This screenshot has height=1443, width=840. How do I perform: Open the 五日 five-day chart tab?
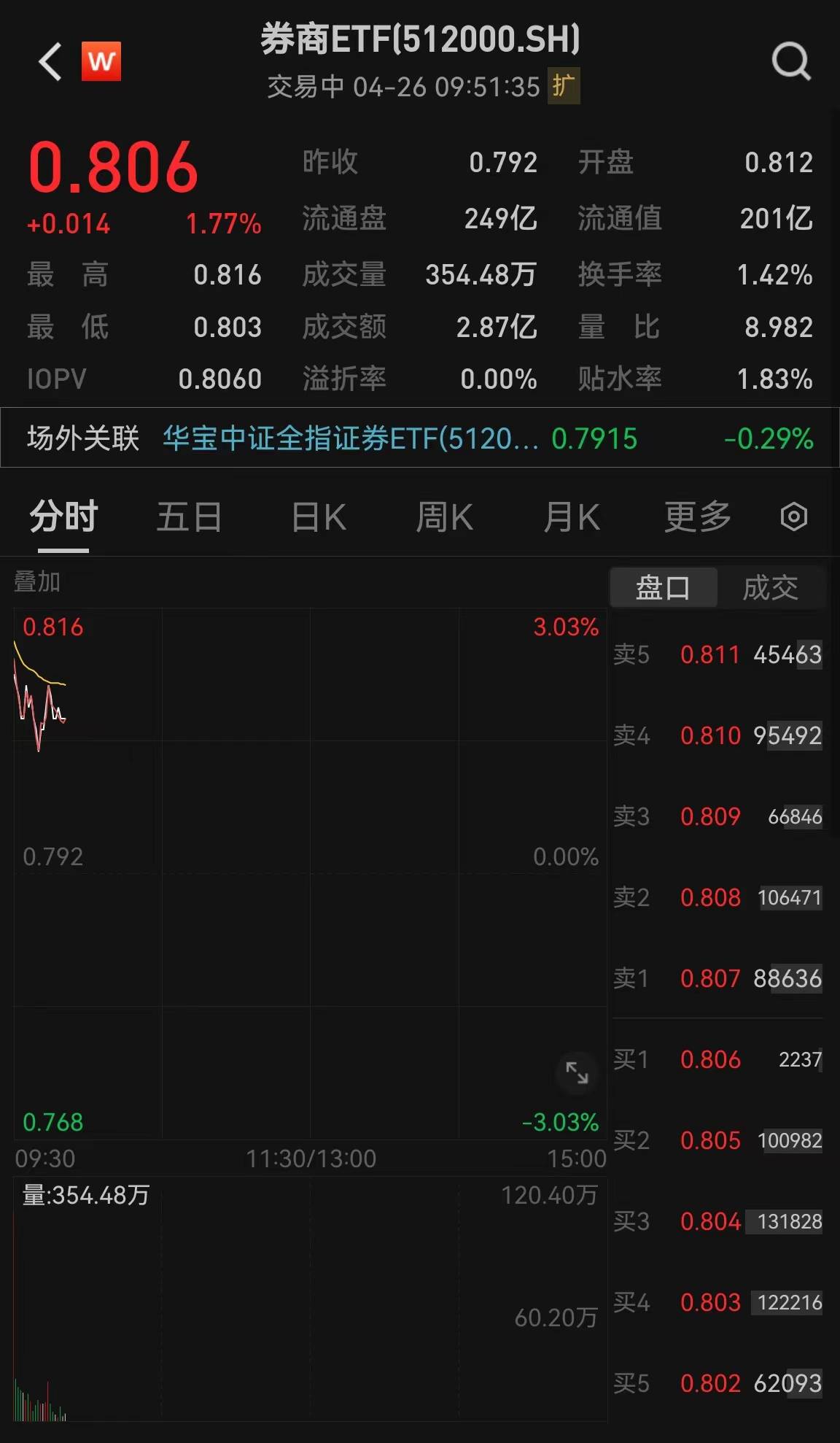(x=189, y=517)
